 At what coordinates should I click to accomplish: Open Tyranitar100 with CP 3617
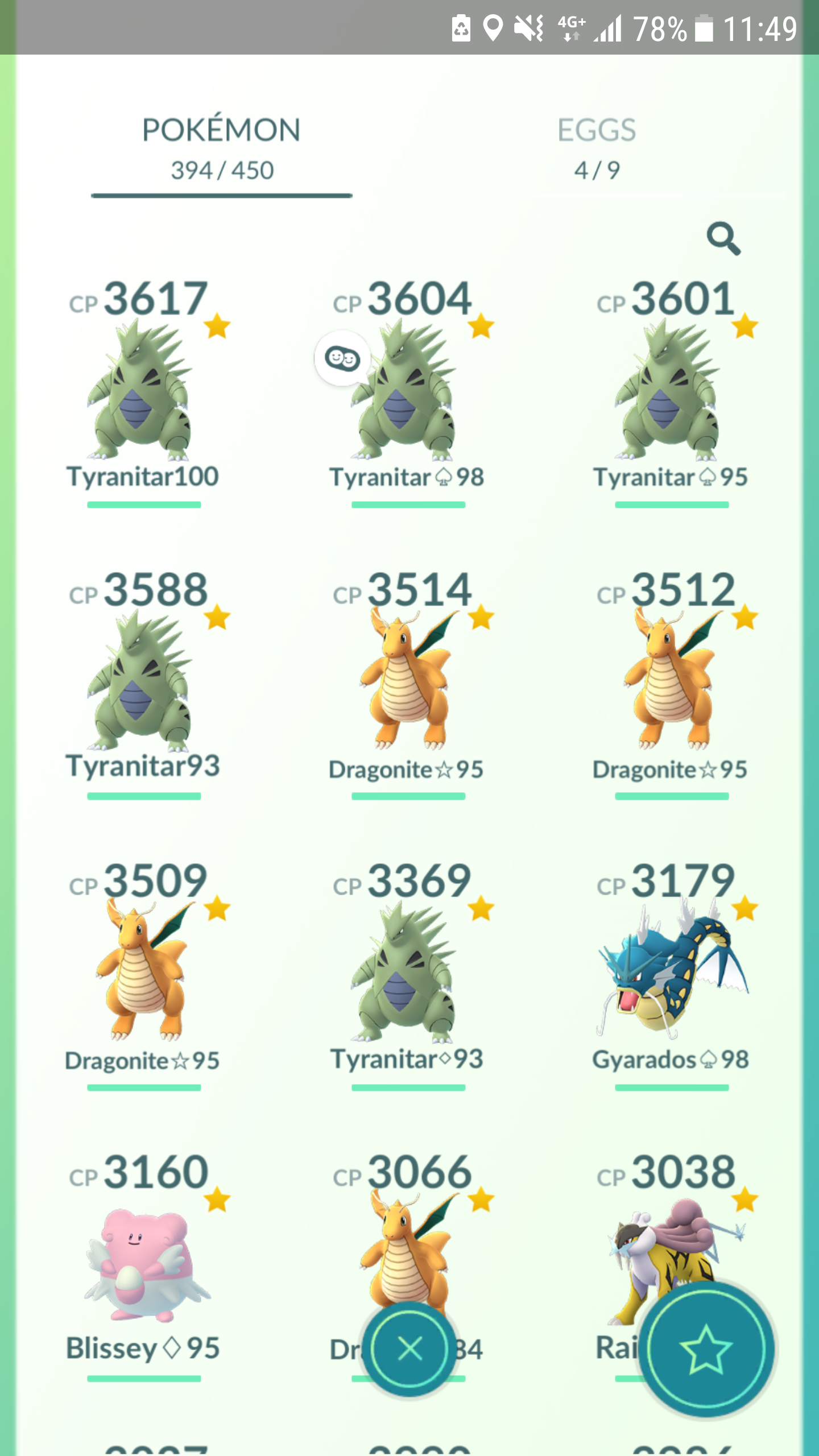tap(143, 392)
